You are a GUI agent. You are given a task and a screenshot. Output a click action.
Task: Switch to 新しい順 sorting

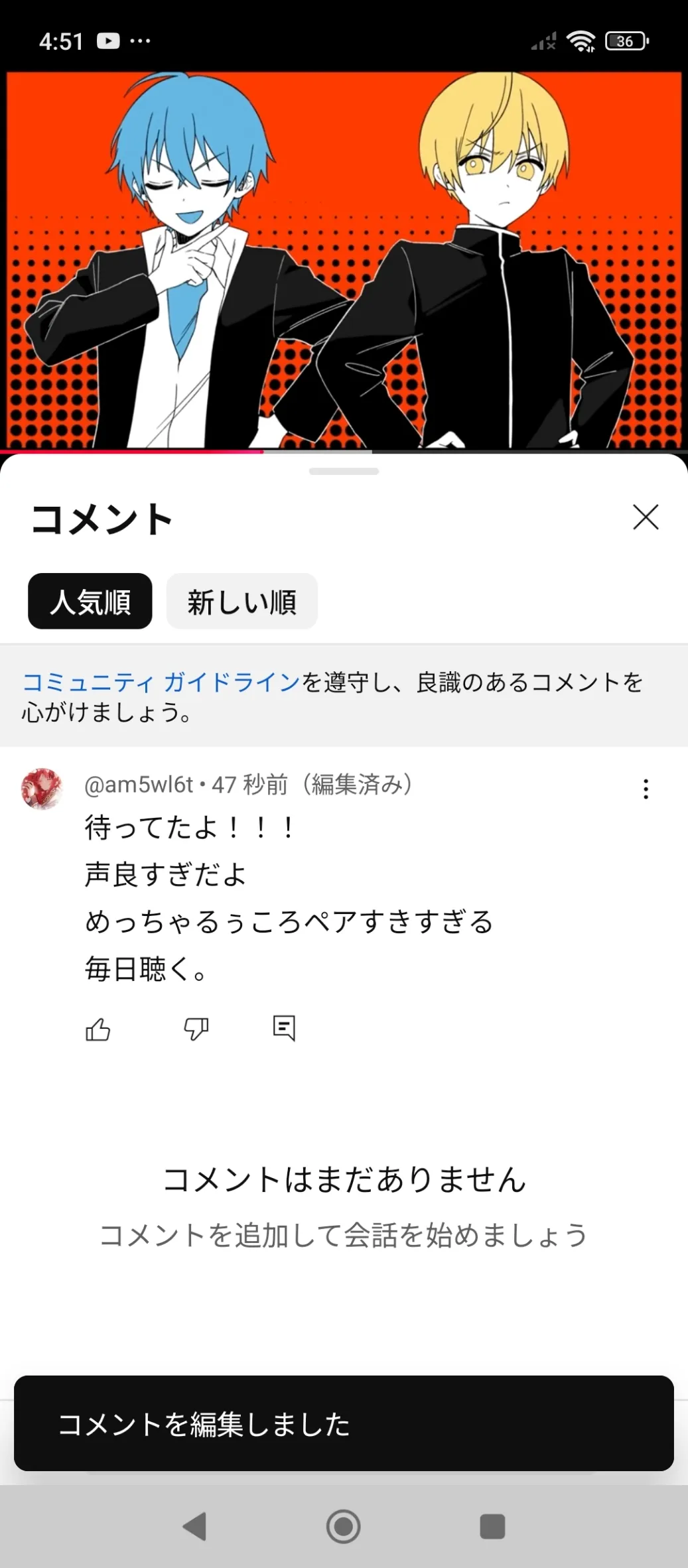point(241,601)
